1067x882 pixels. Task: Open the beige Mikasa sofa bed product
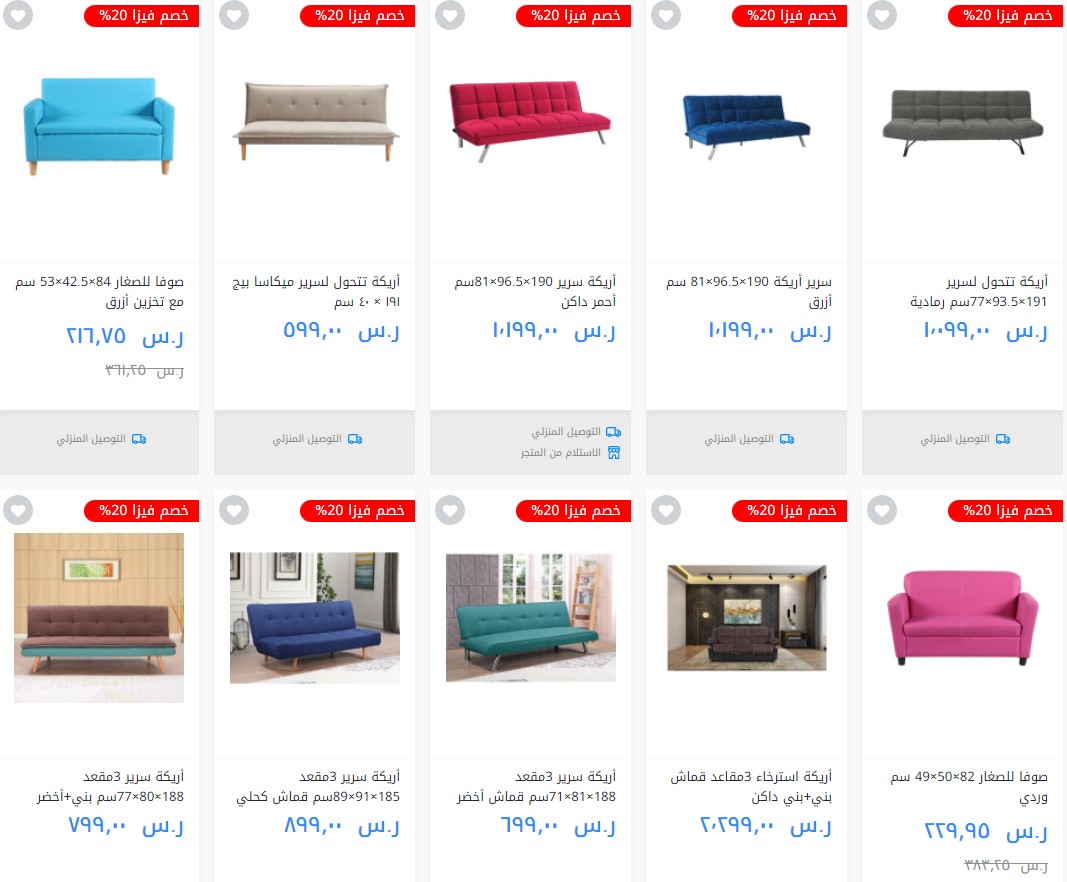pos(315,123)
